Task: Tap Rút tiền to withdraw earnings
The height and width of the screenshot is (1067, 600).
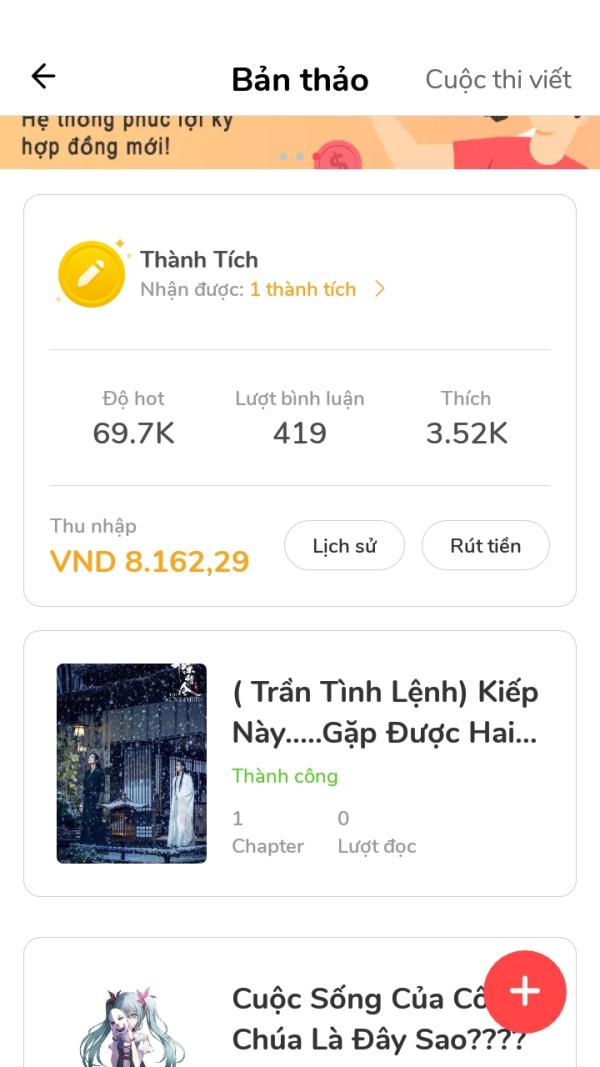Action: [485, 546]
